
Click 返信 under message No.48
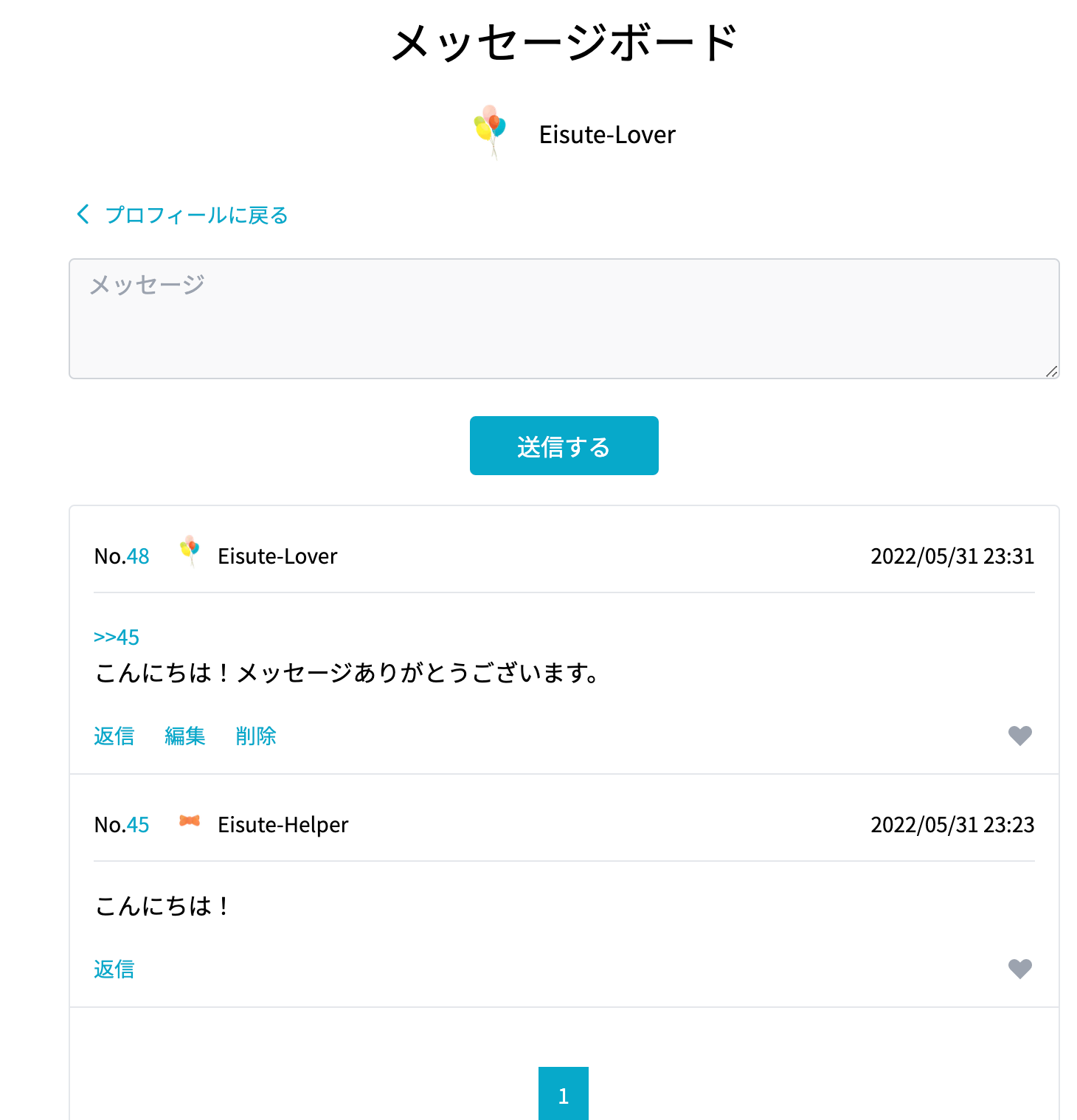tap(114, 736)
